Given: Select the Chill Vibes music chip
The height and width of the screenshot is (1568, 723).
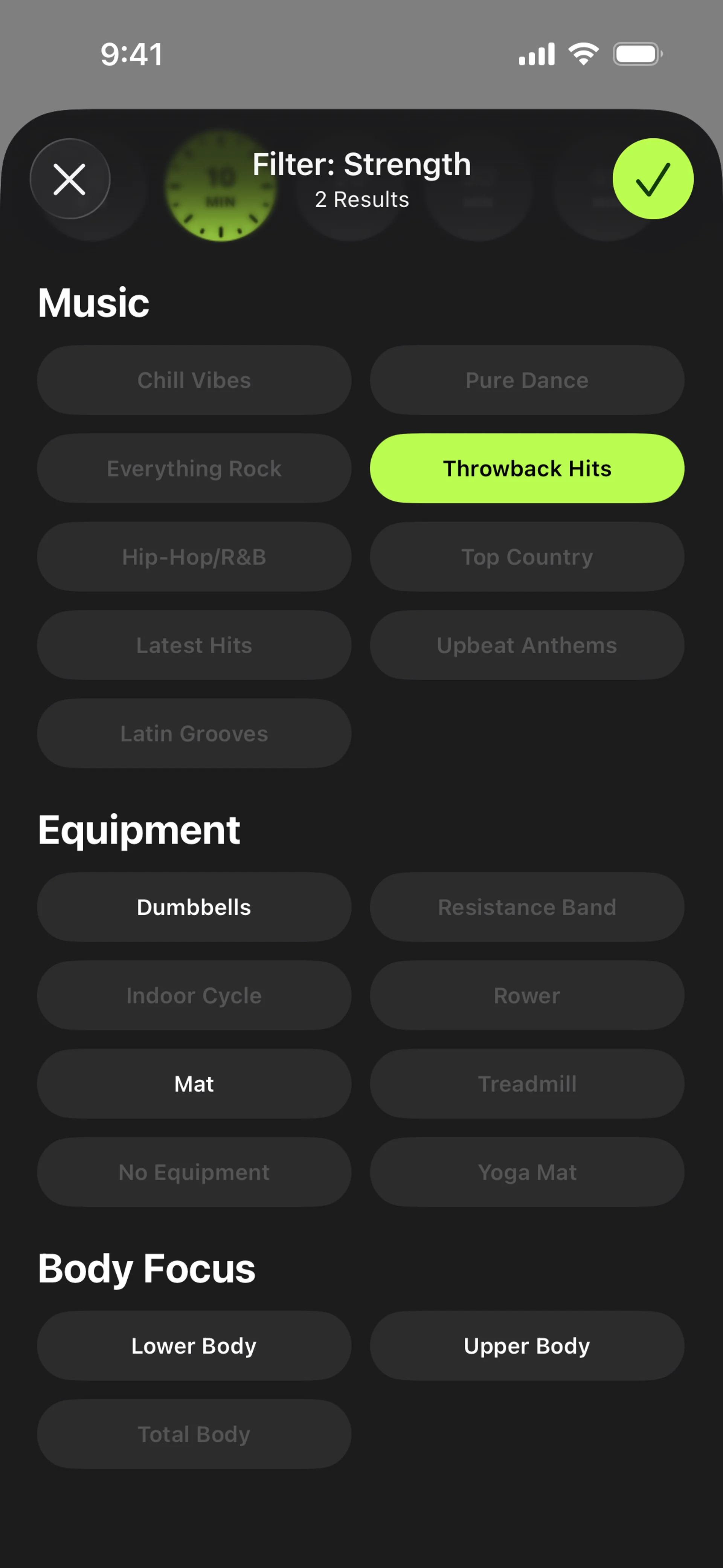Looking at the screenshot, I should pos(194,381).
